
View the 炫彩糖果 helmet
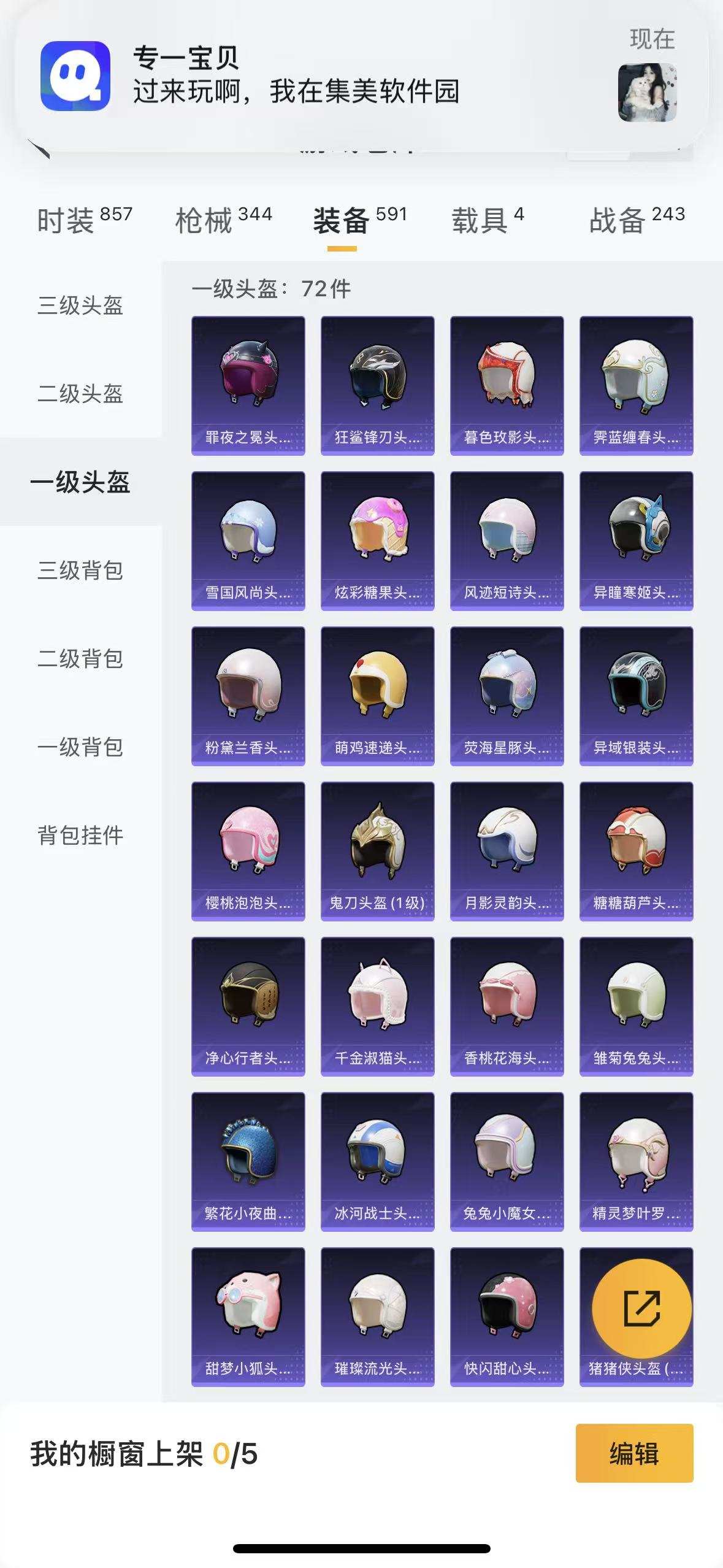[377, 540]
